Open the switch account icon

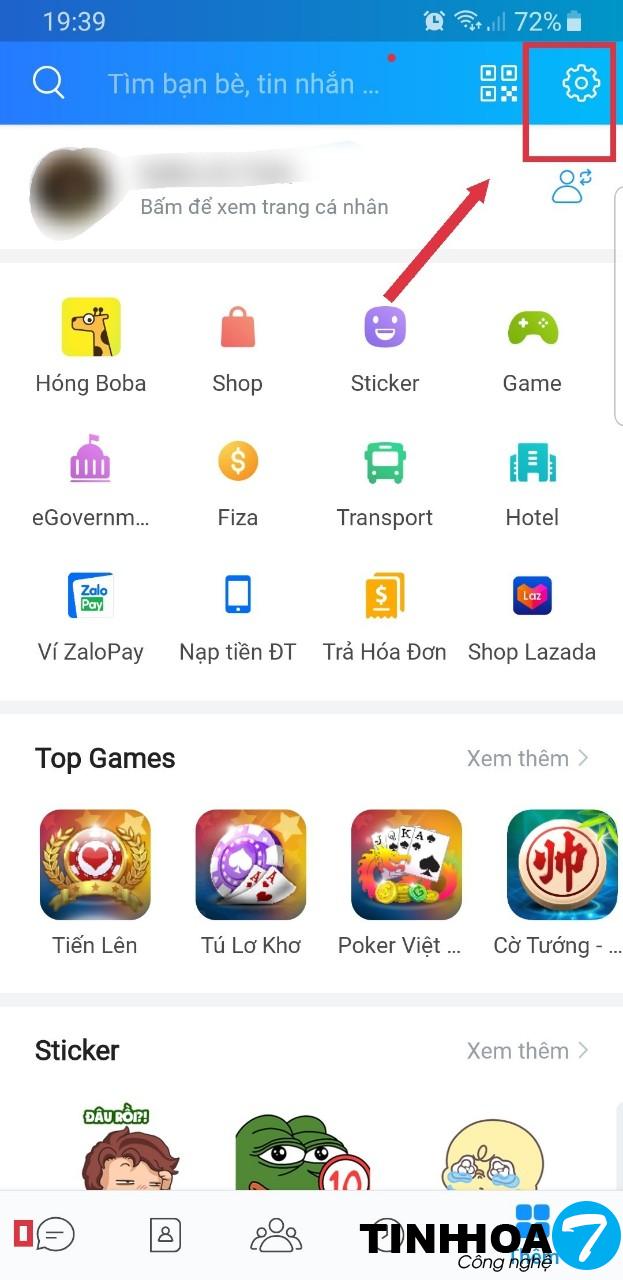571,187
